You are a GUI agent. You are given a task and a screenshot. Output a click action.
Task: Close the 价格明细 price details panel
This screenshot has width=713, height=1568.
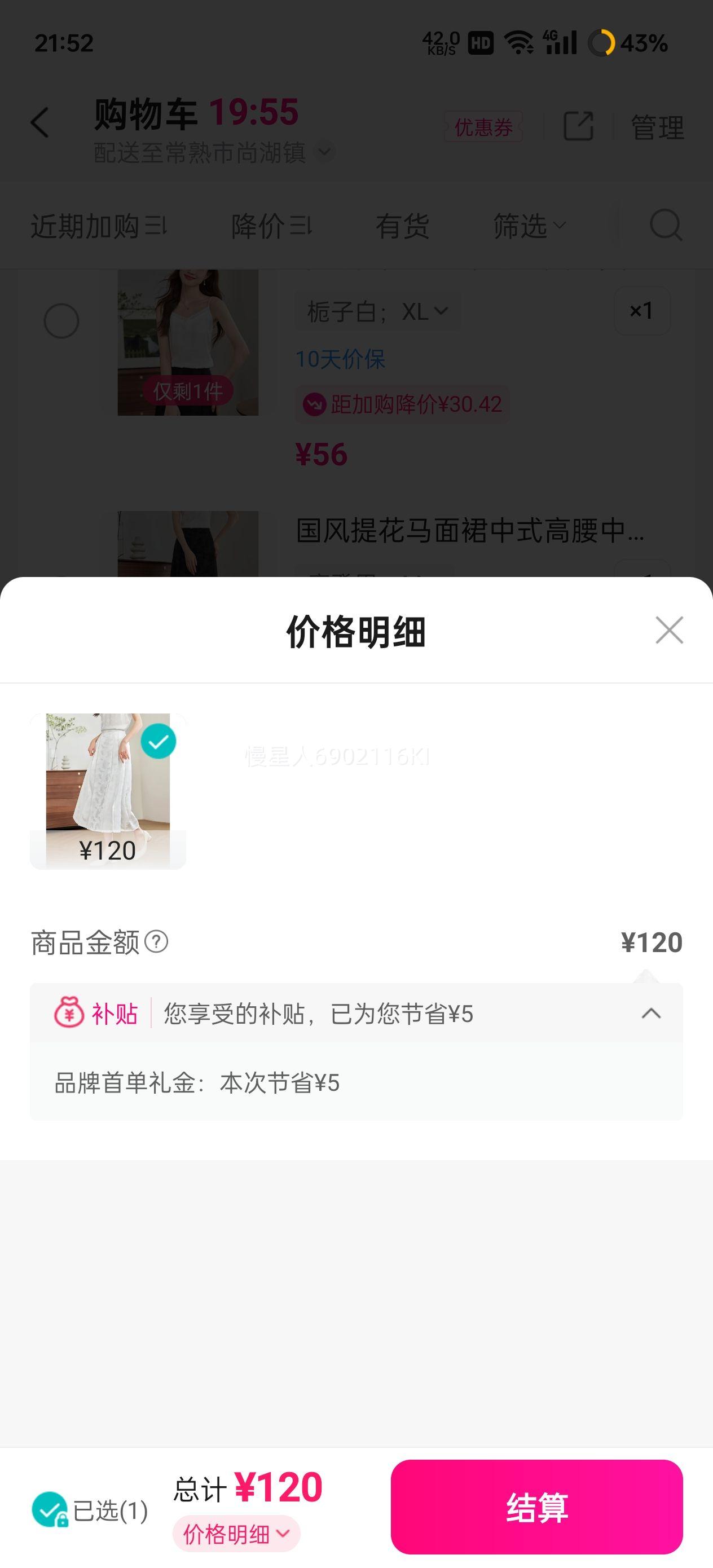(669, 630)
